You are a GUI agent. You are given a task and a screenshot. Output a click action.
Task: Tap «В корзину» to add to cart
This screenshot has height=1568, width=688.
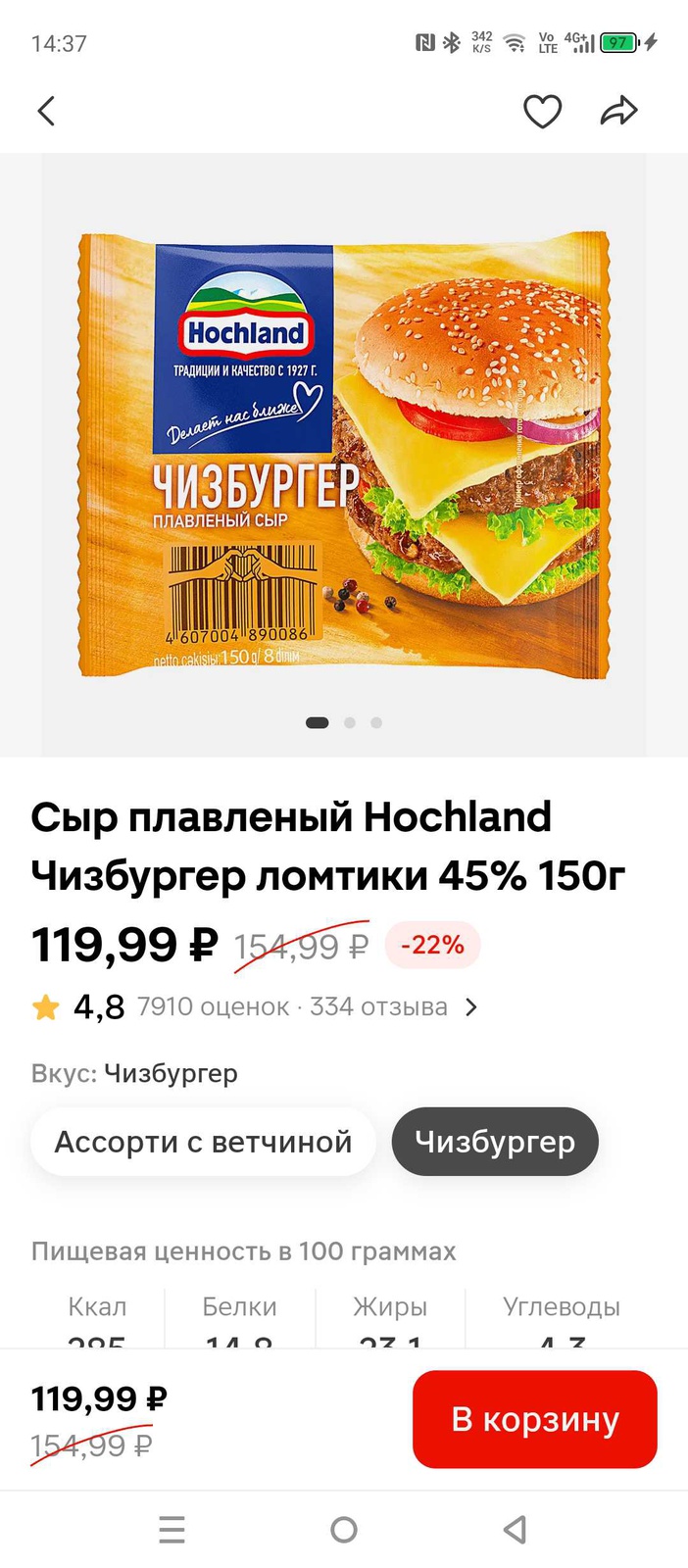coord(534,1419)
